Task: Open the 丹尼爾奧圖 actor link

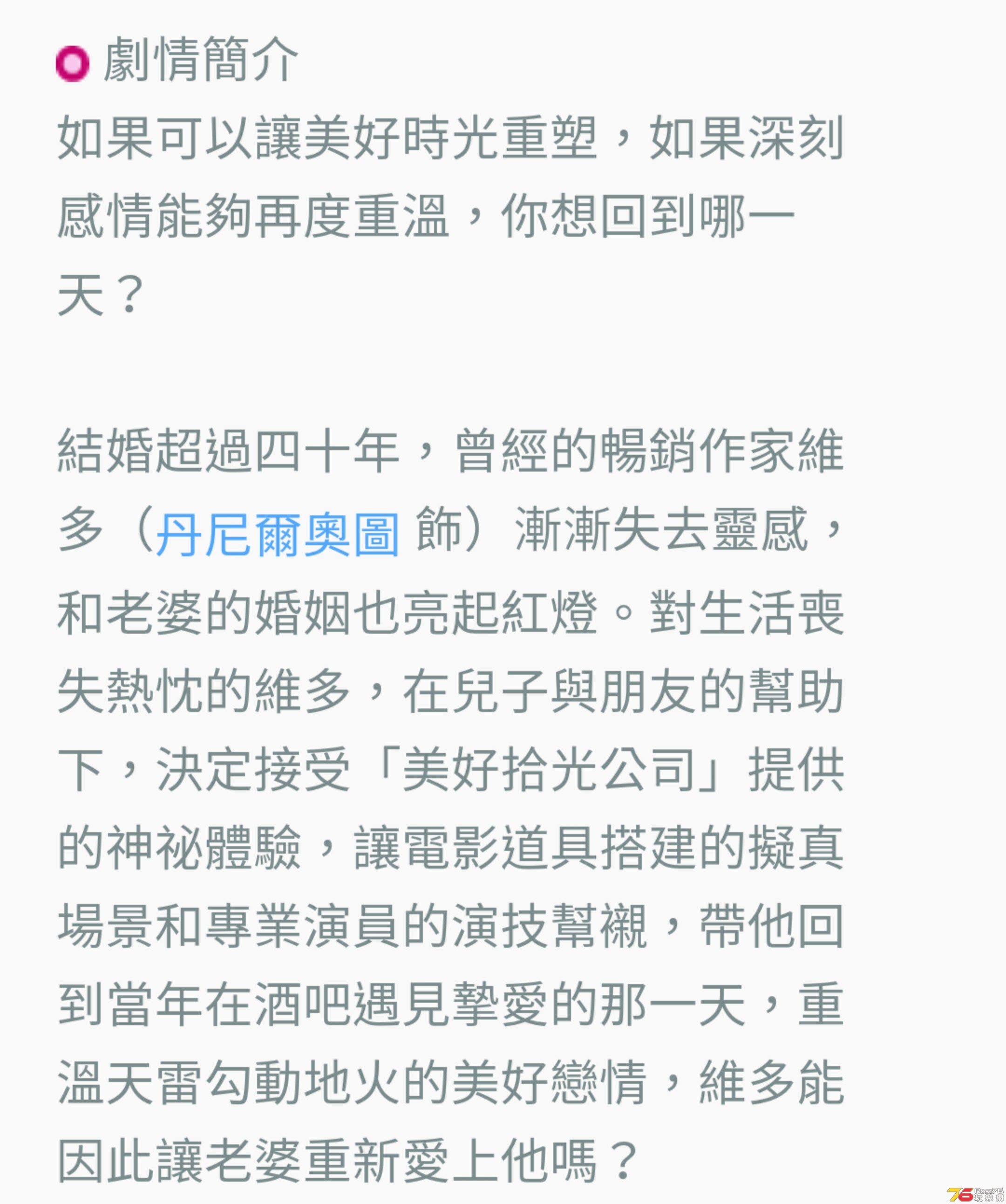Action: (277, 534)
